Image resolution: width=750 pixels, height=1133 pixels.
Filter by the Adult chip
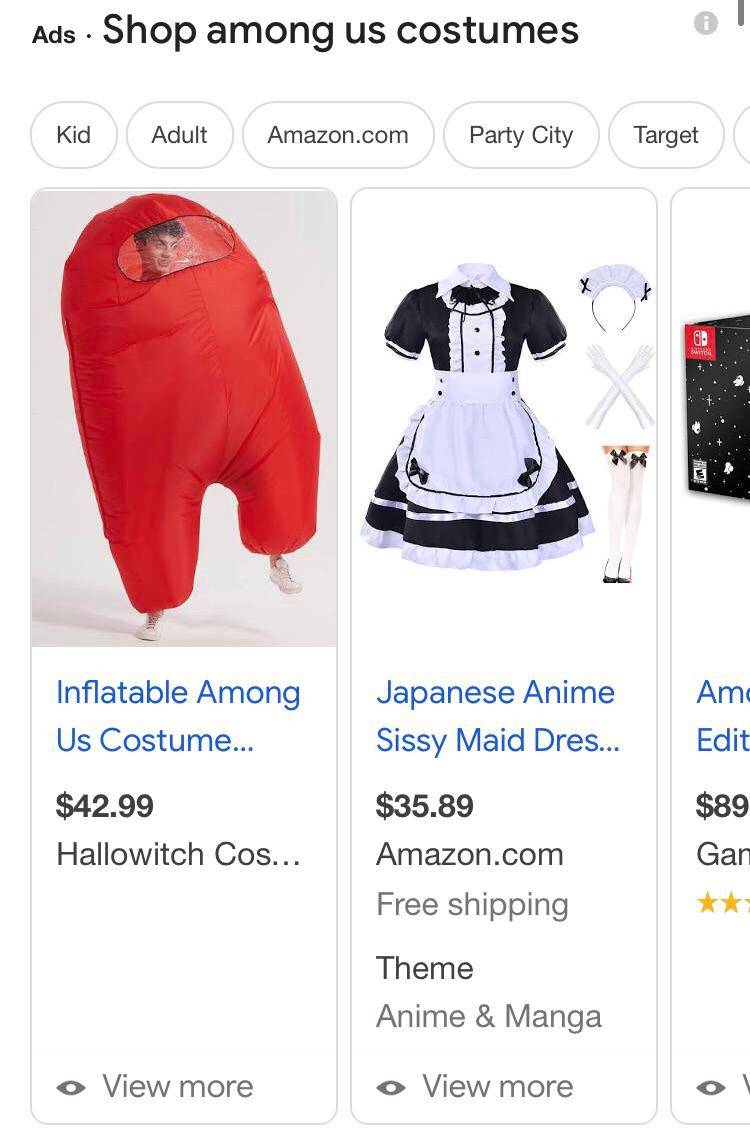(180, 135)
